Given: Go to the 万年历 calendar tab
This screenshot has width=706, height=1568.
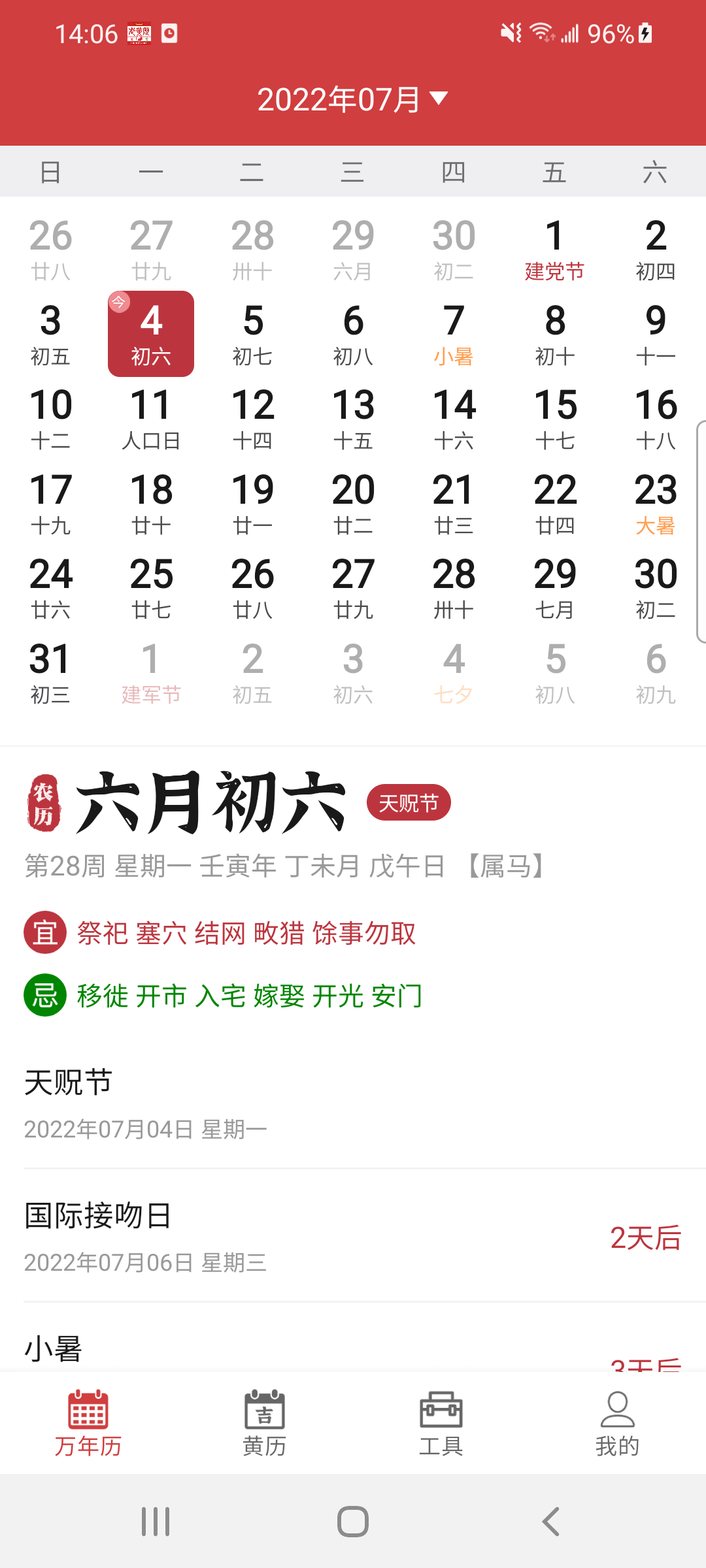Looking at the screenshot, I should [x=88, y=1423].
